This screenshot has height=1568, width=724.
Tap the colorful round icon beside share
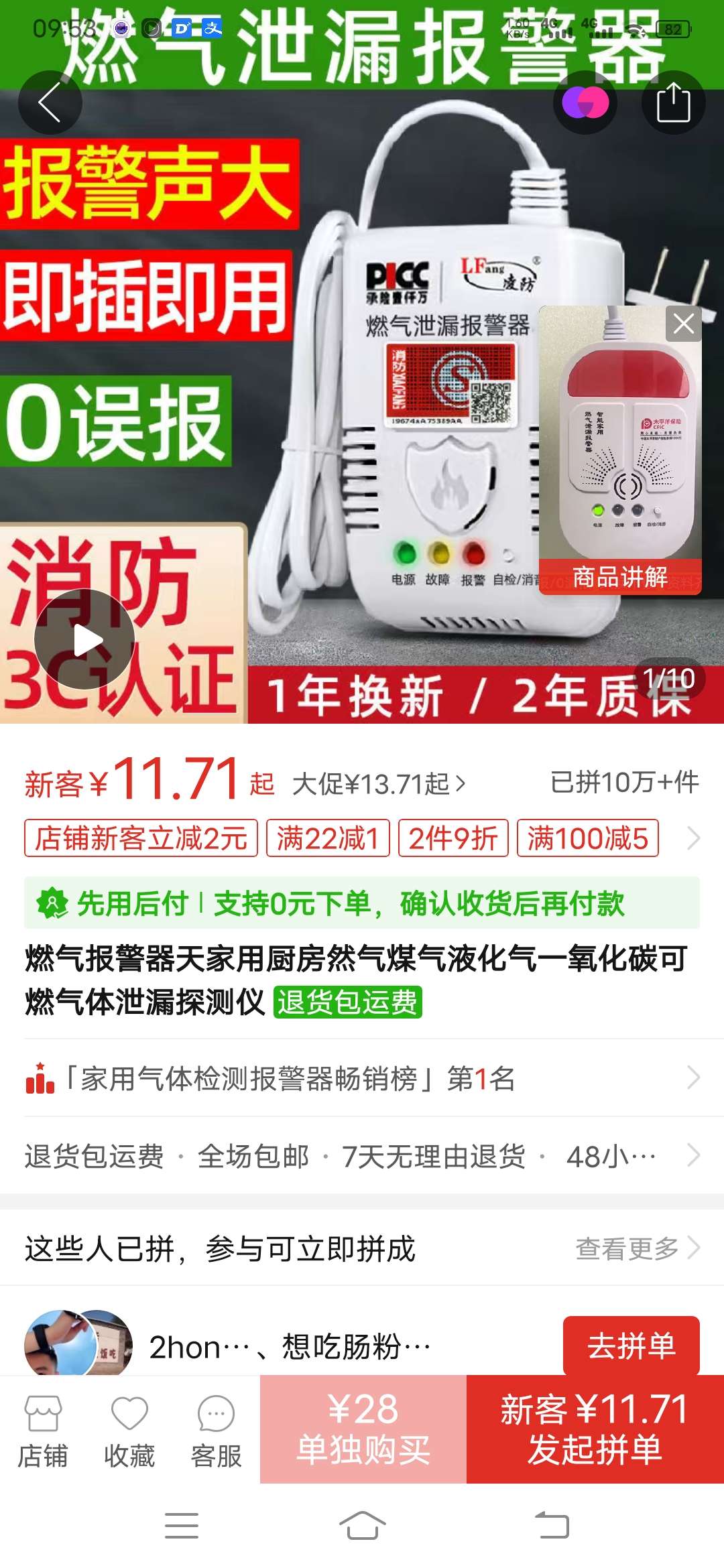585,103
